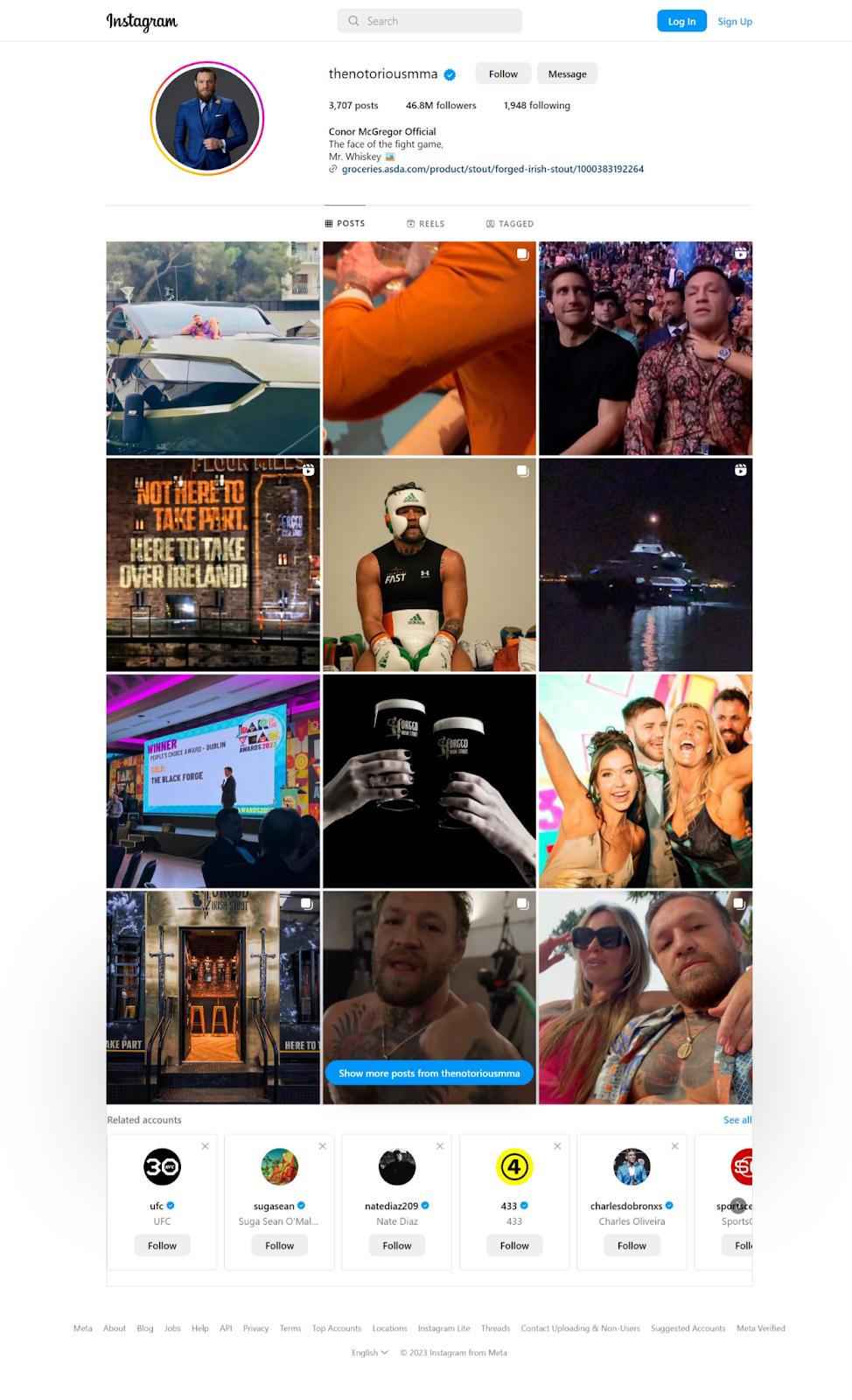The height and width of the screenshot is (1400, 852).
Task: Open the Privacy footer link
Action: click(255, 1328)
